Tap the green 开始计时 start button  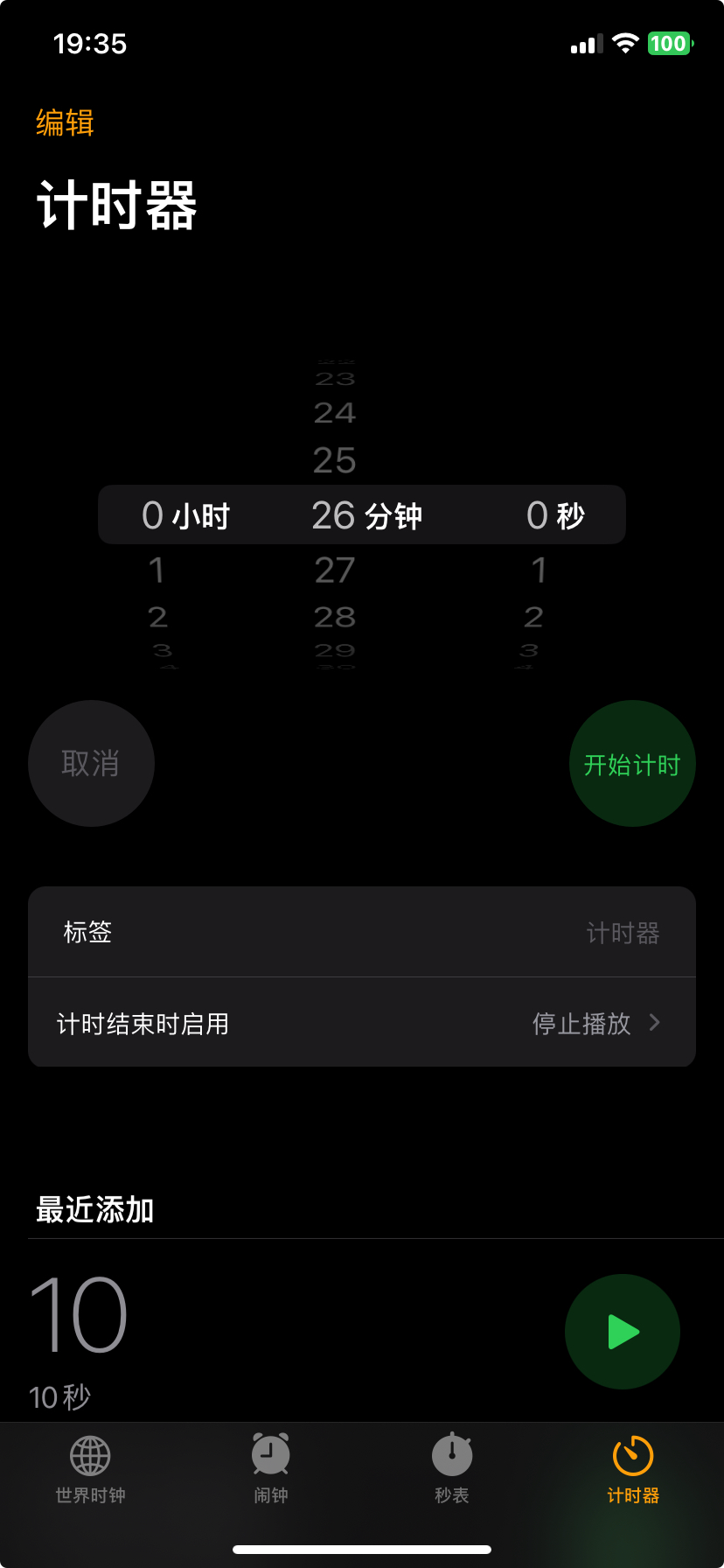click(x=631, y=763)
